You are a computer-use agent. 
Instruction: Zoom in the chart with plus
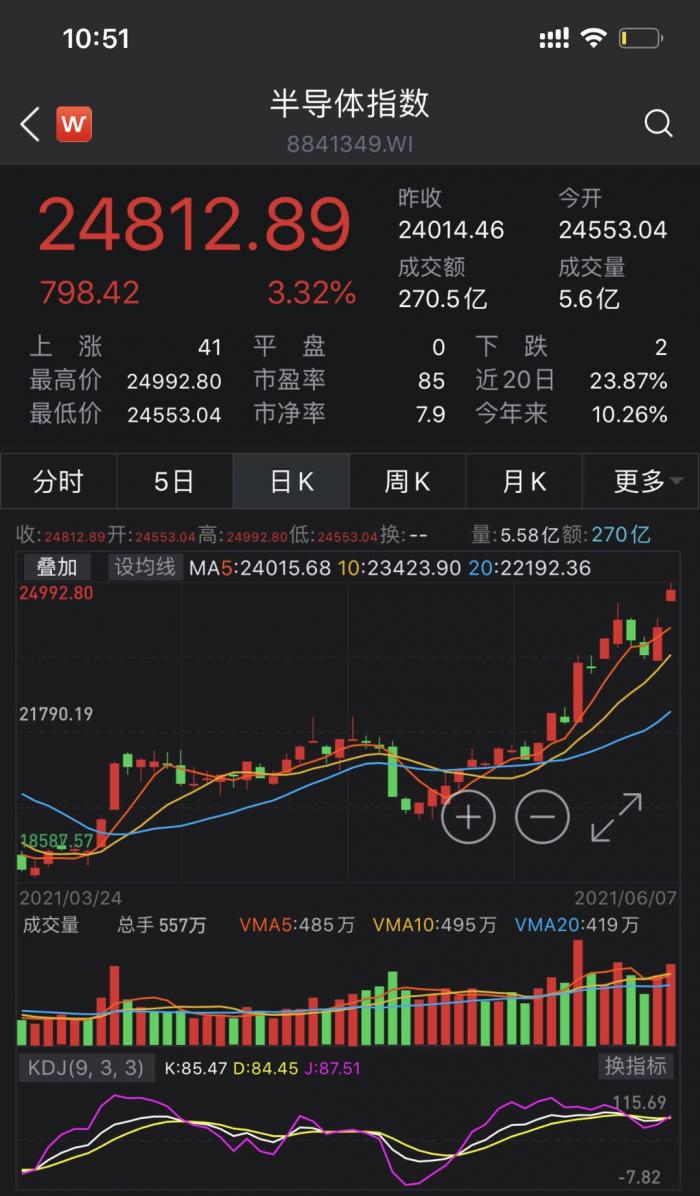point(468,817)
